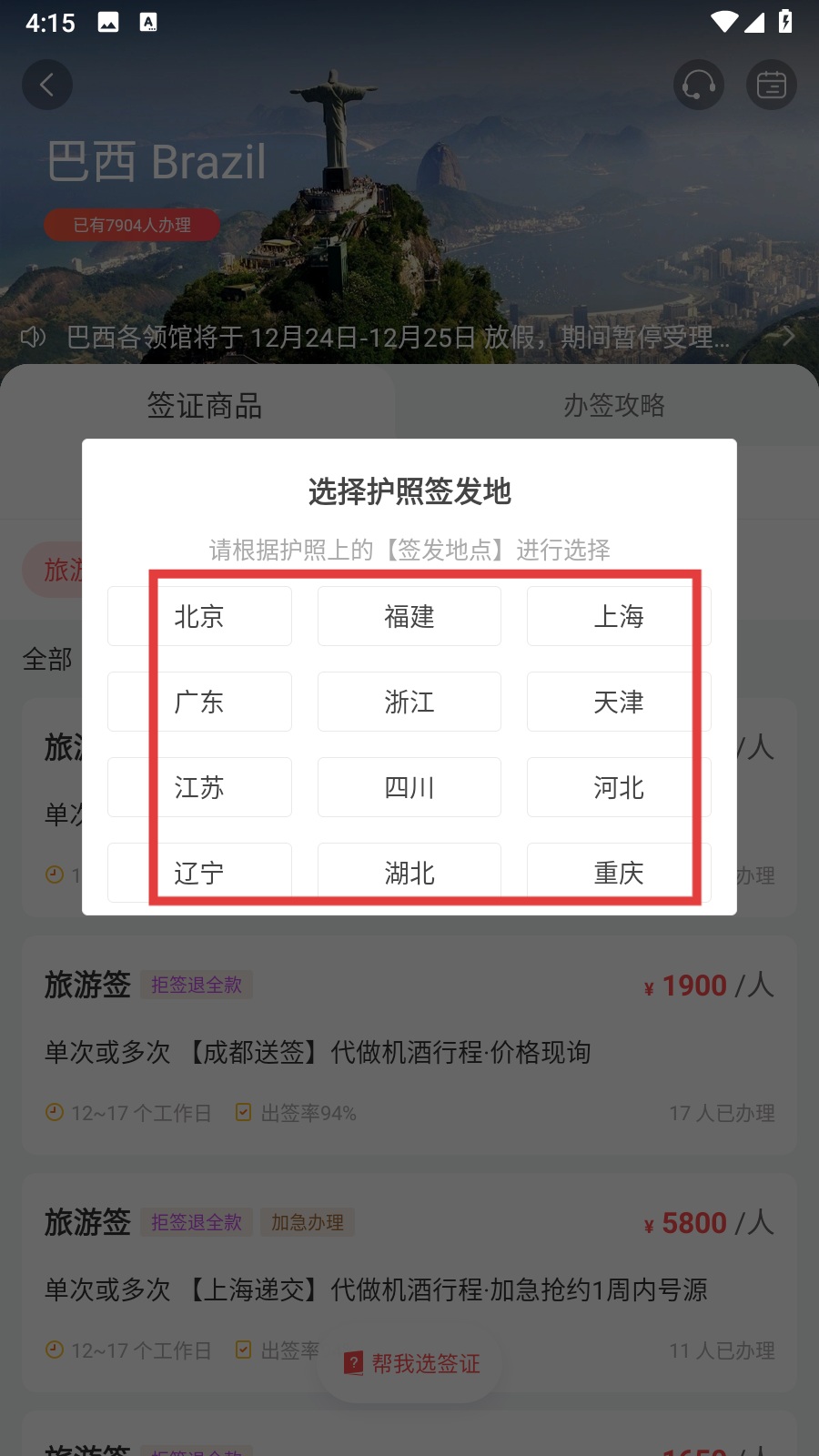Open the orders calendar icon

(772, 85)
